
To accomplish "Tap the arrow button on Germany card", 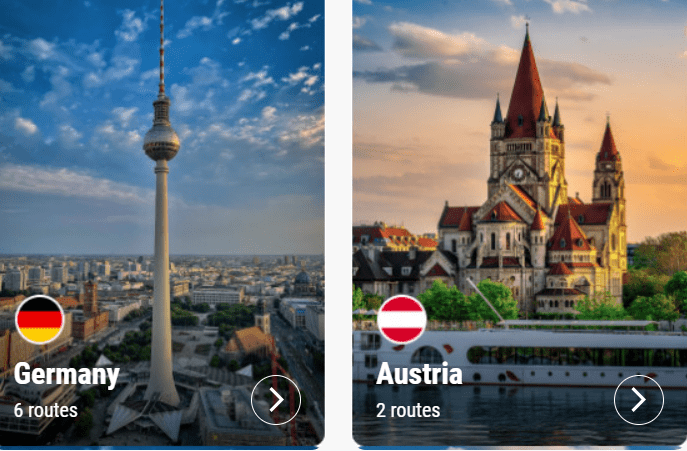I will 276,400.
